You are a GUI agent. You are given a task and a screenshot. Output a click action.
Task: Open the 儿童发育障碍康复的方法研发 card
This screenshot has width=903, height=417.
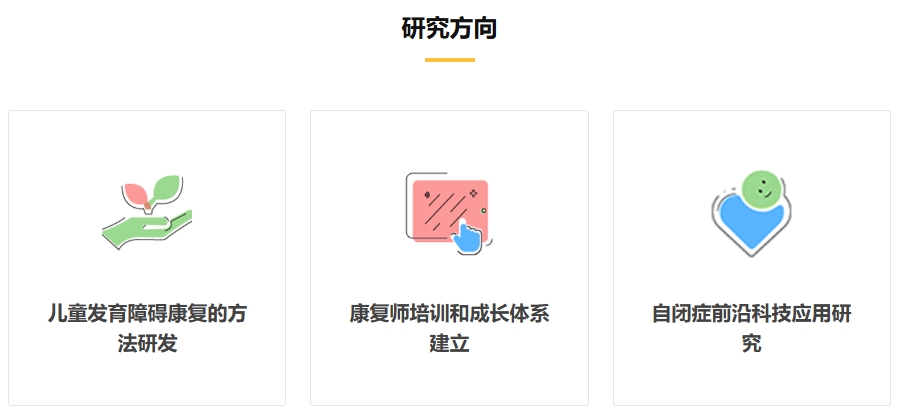[x=147, y=258]
